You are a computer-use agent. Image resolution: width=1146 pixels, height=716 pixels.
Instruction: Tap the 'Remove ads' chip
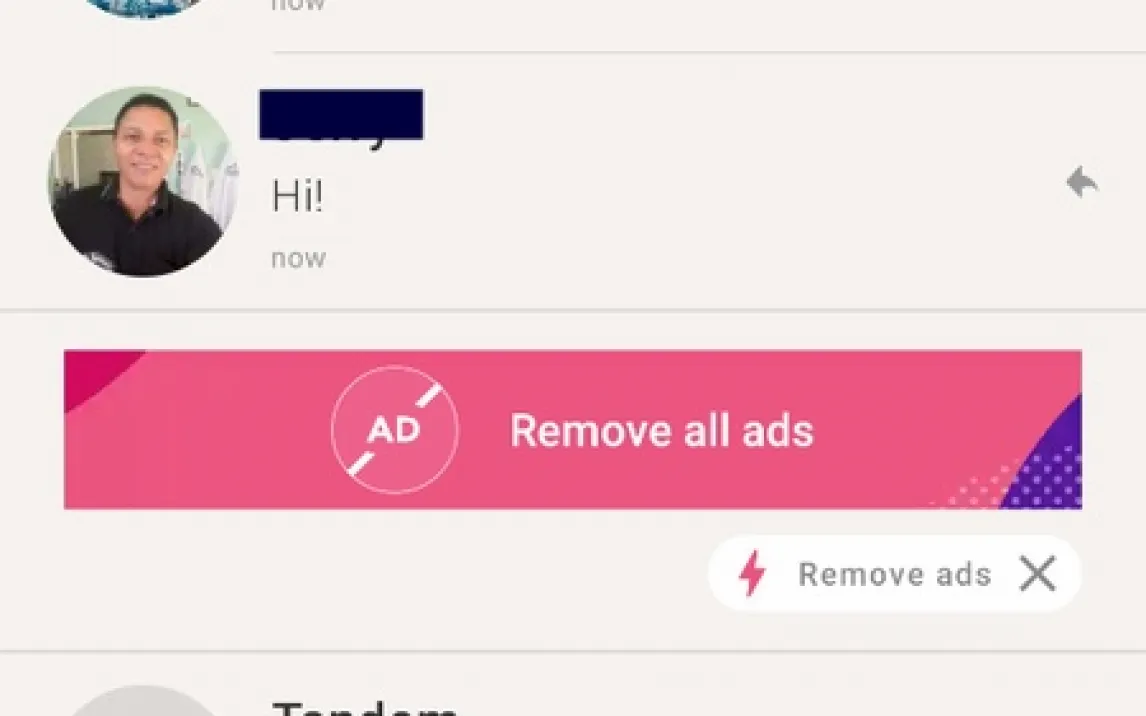(x=866, y=575)
